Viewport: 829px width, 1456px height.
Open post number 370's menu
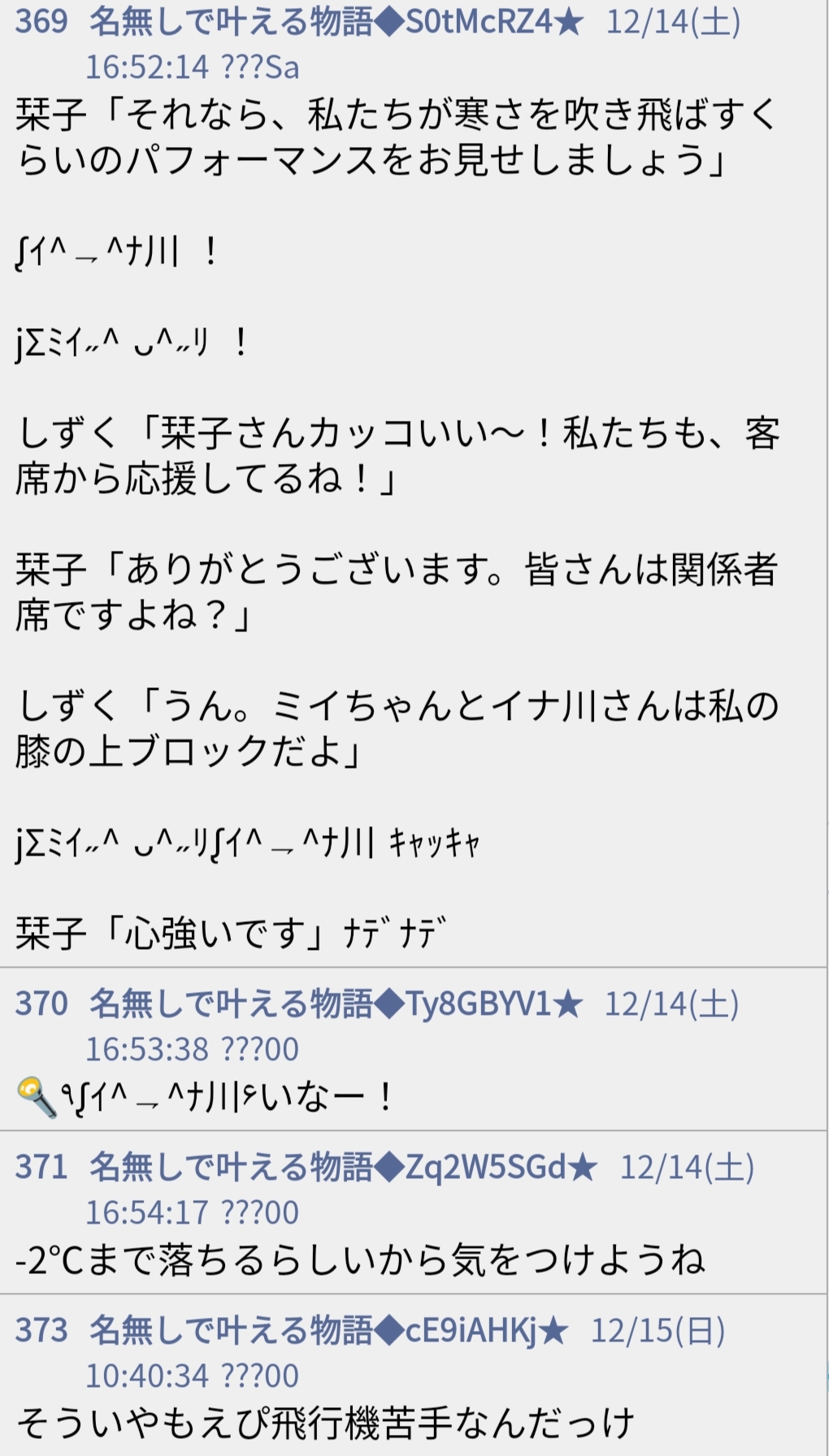click(x=41, y=1004)
